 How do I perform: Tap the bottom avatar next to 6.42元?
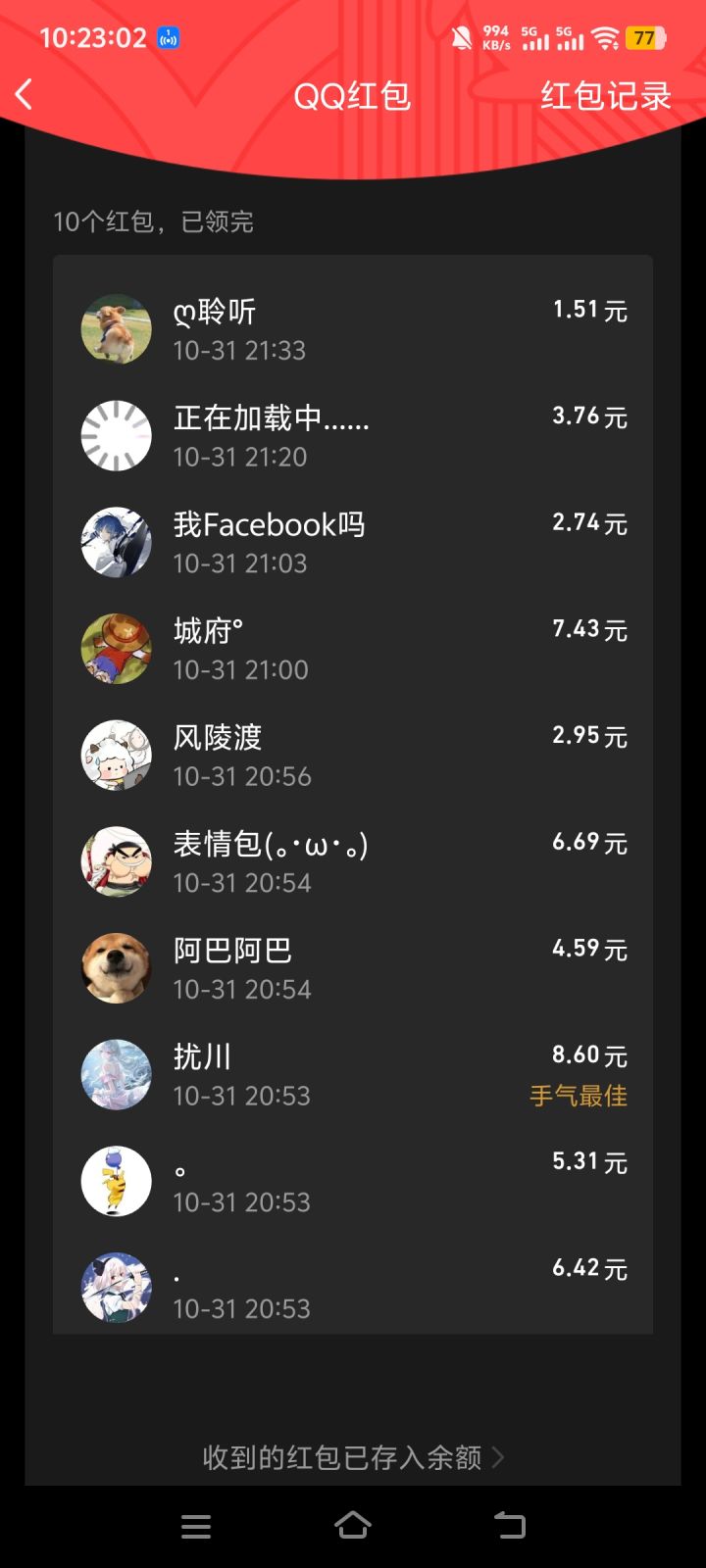pos(116,1288)
